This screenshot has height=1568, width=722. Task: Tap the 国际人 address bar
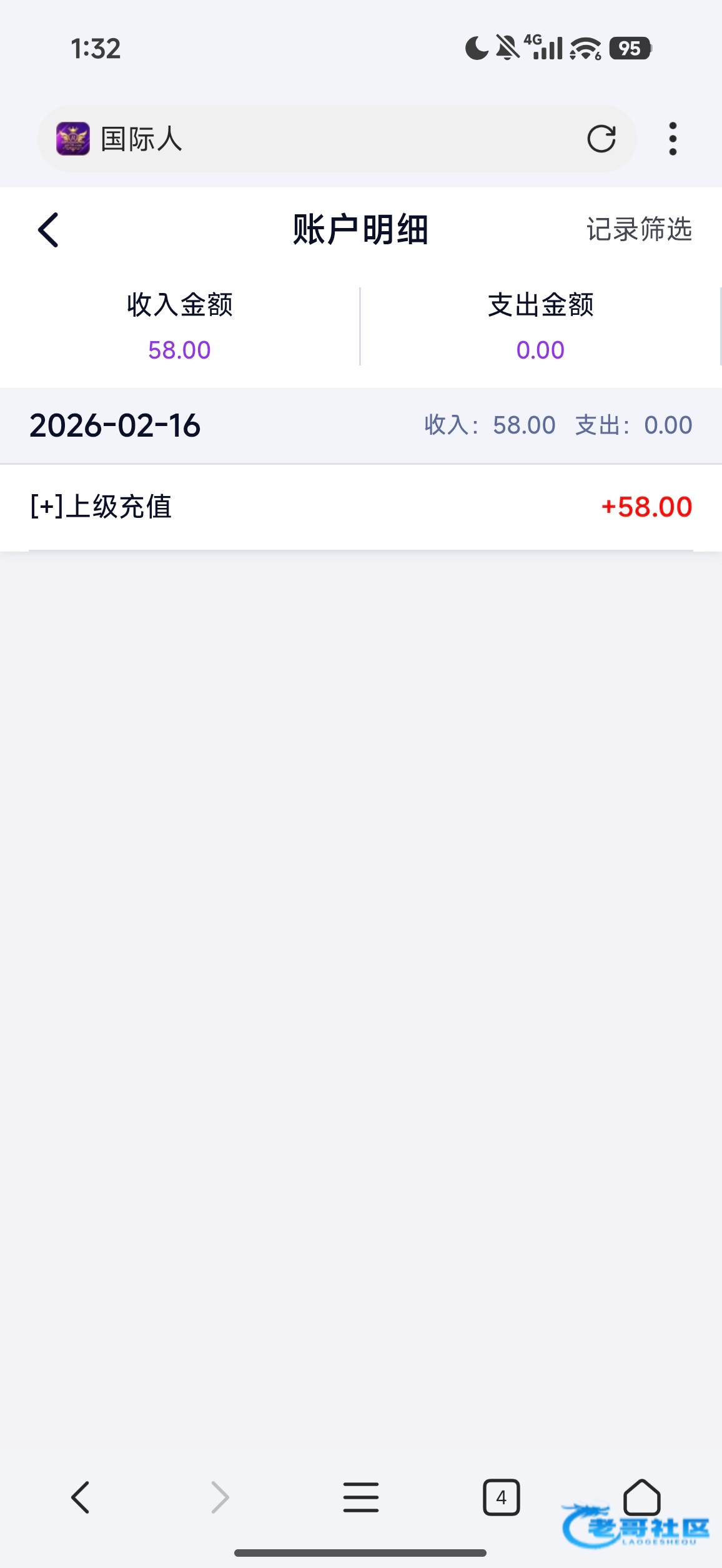click(x=312, y=139)
